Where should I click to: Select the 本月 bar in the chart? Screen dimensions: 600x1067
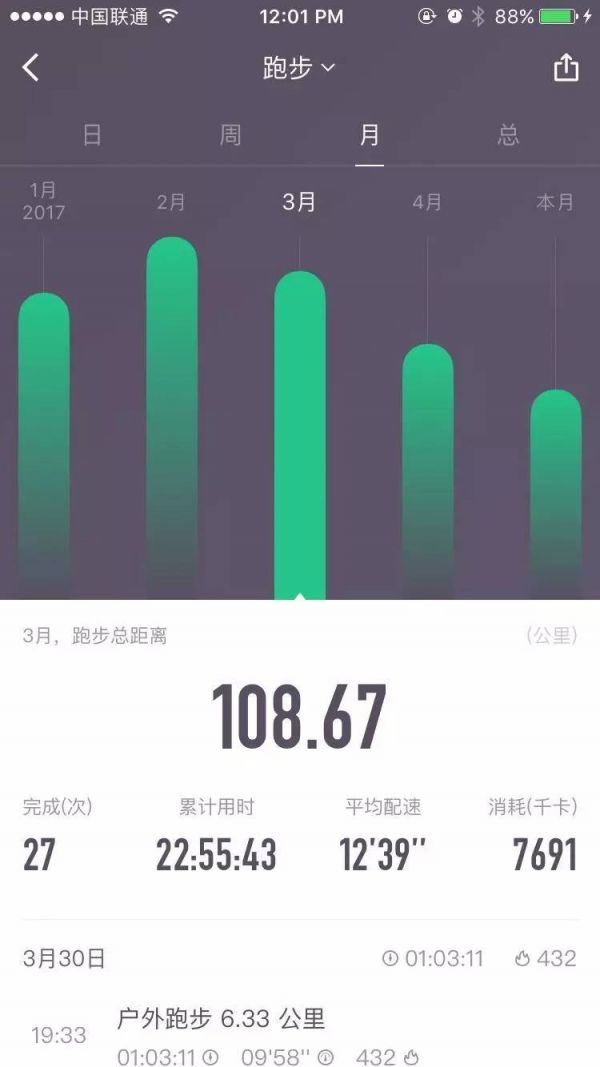[556, 490]
